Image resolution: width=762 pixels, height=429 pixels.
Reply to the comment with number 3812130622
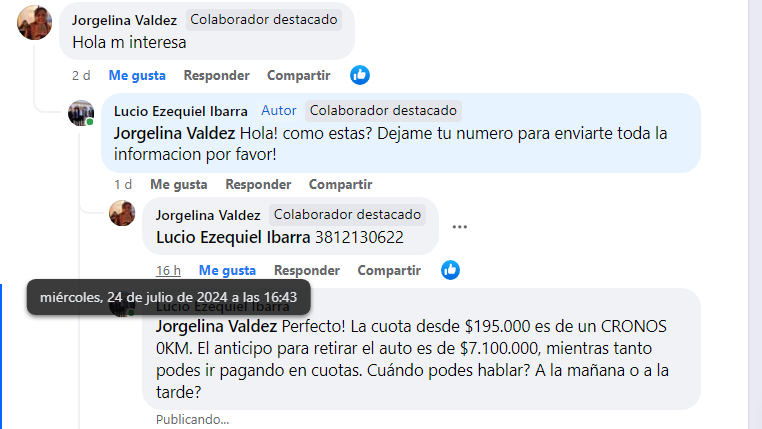coord(307,270)
